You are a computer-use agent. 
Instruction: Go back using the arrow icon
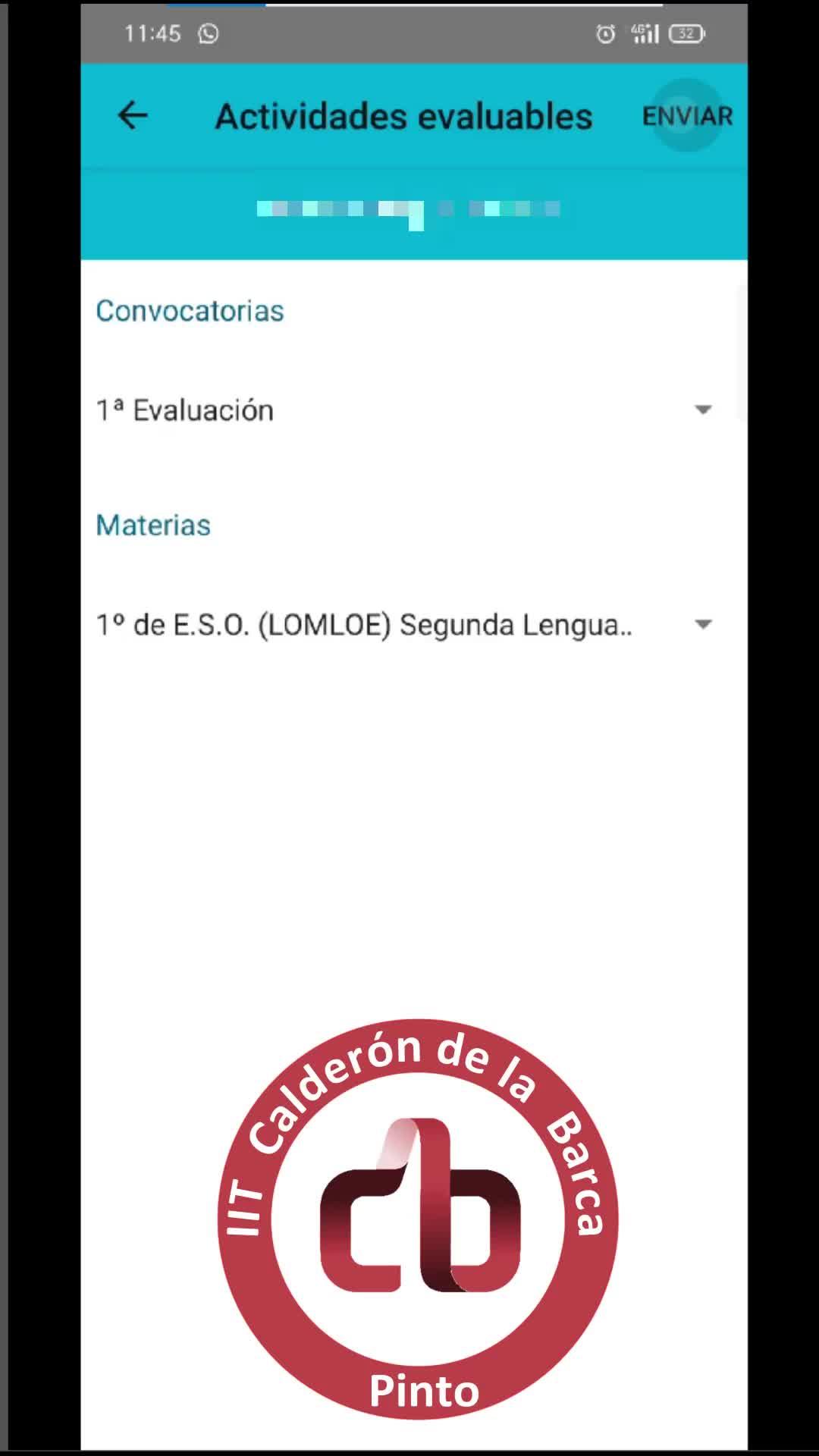point(133,116)
